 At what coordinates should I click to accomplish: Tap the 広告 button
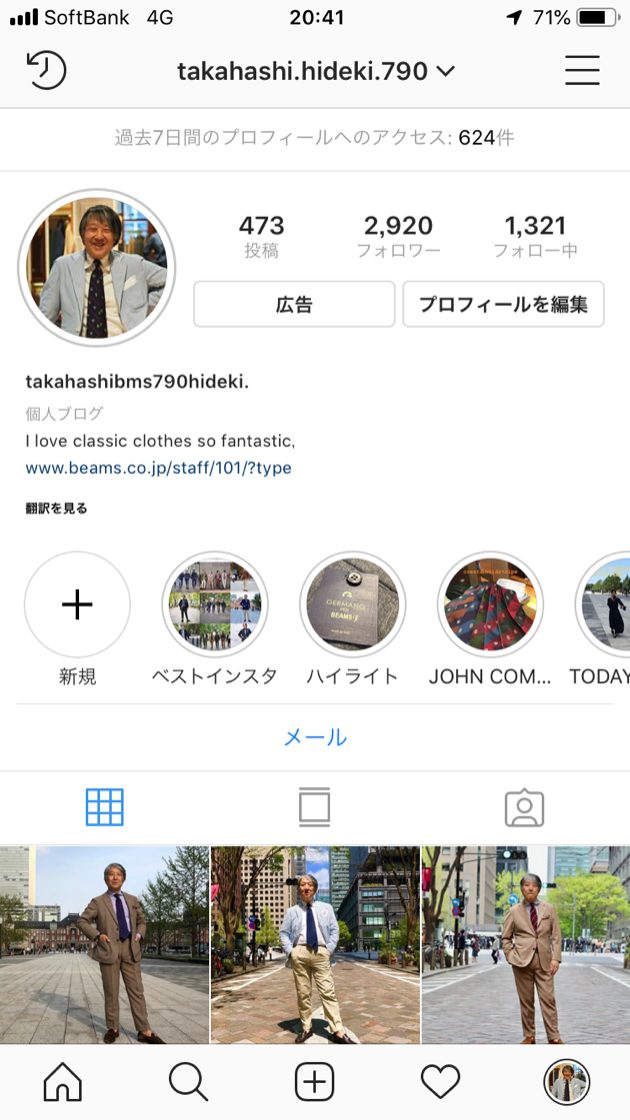tap(294, 304)
